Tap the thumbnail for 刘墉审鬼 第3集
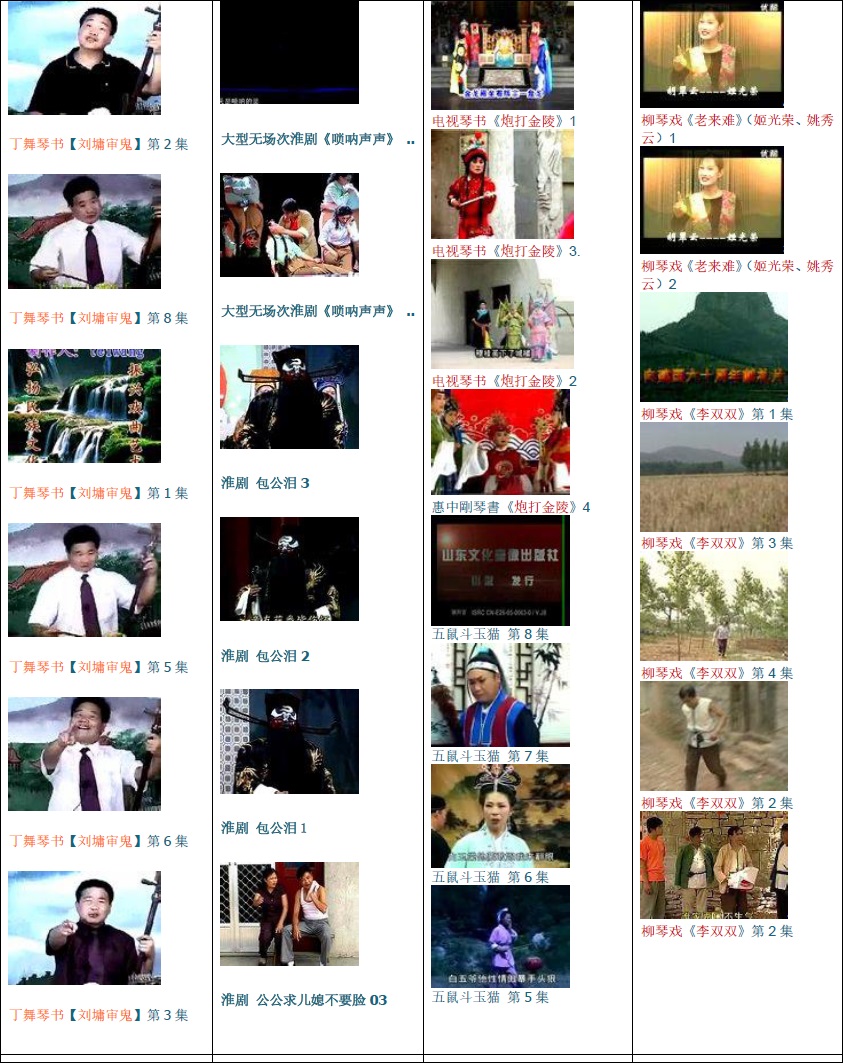Viewport: 843px width, 1063px height. pos(84,927)
